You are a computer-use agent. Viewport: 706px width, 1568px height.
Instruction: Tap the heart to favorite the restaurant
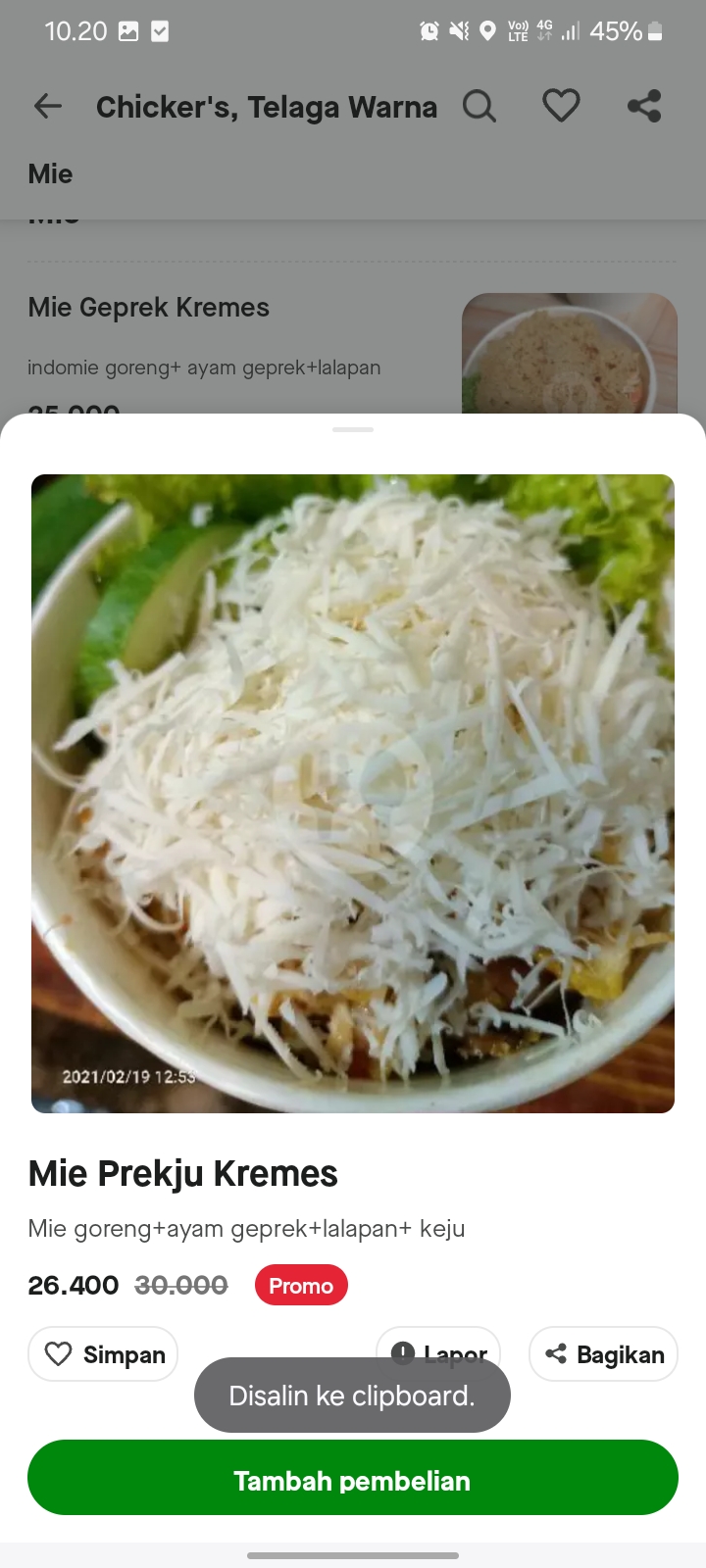[x=561, y=105]
